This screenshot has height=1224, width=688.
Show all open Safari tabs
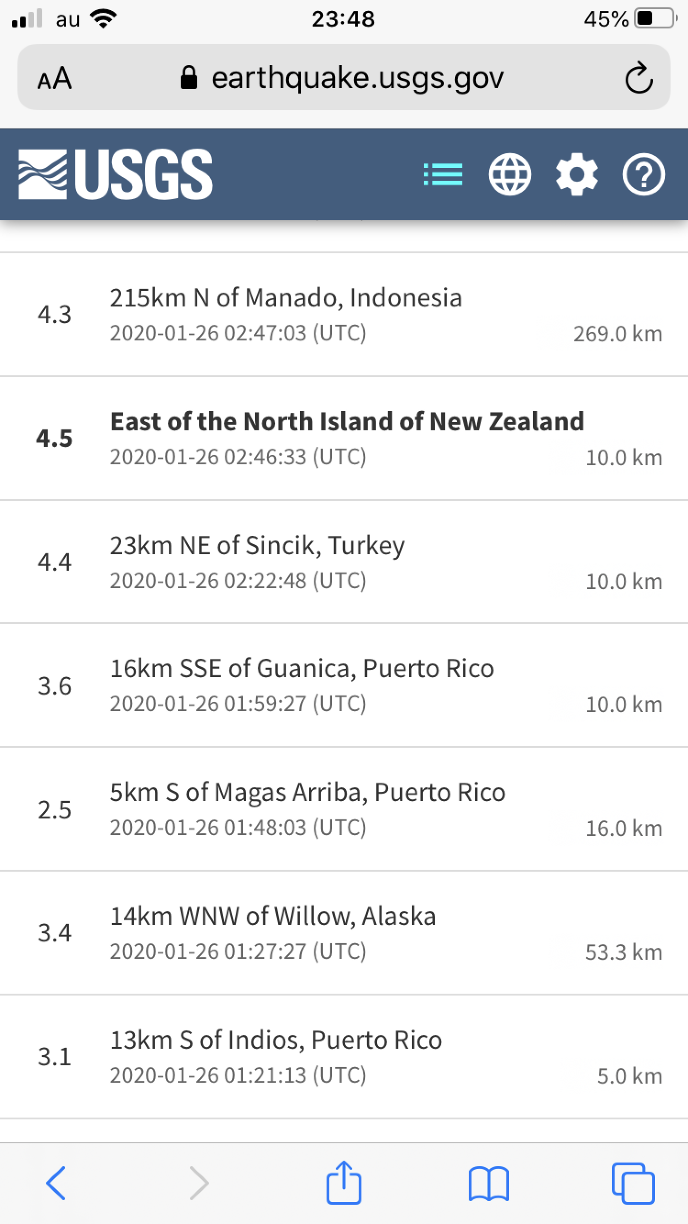tap(633, 1183)
